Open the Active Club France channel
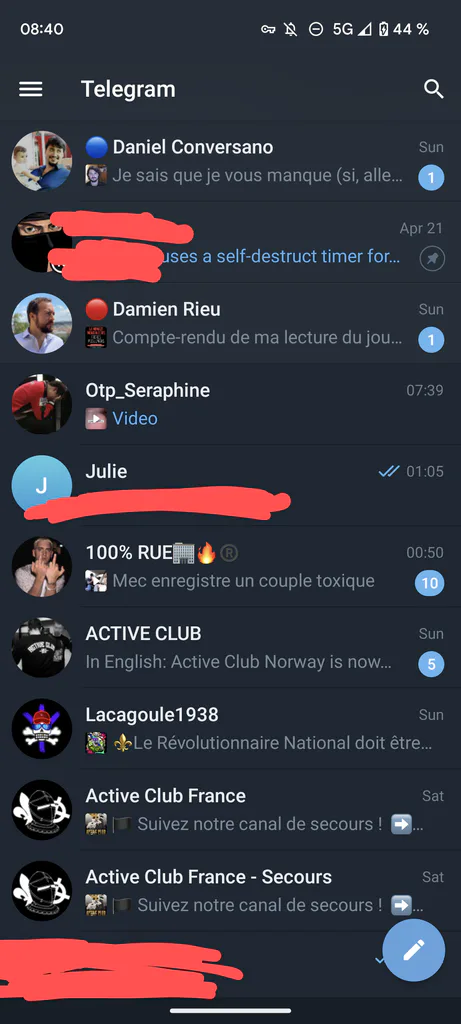 pos(230,809)
